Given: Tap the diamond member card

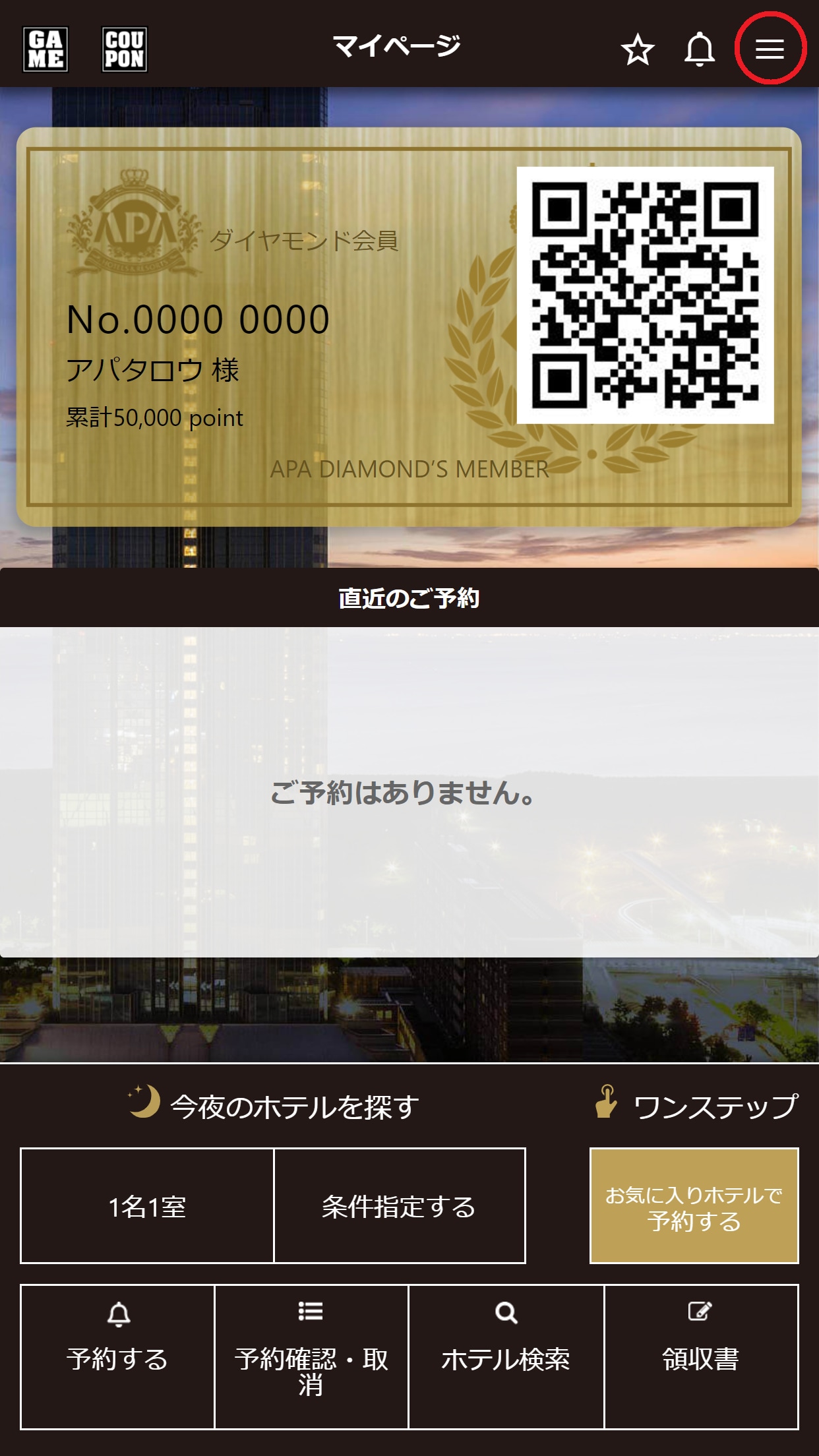Looking at the screenshot, I should (x=264, y=330).
